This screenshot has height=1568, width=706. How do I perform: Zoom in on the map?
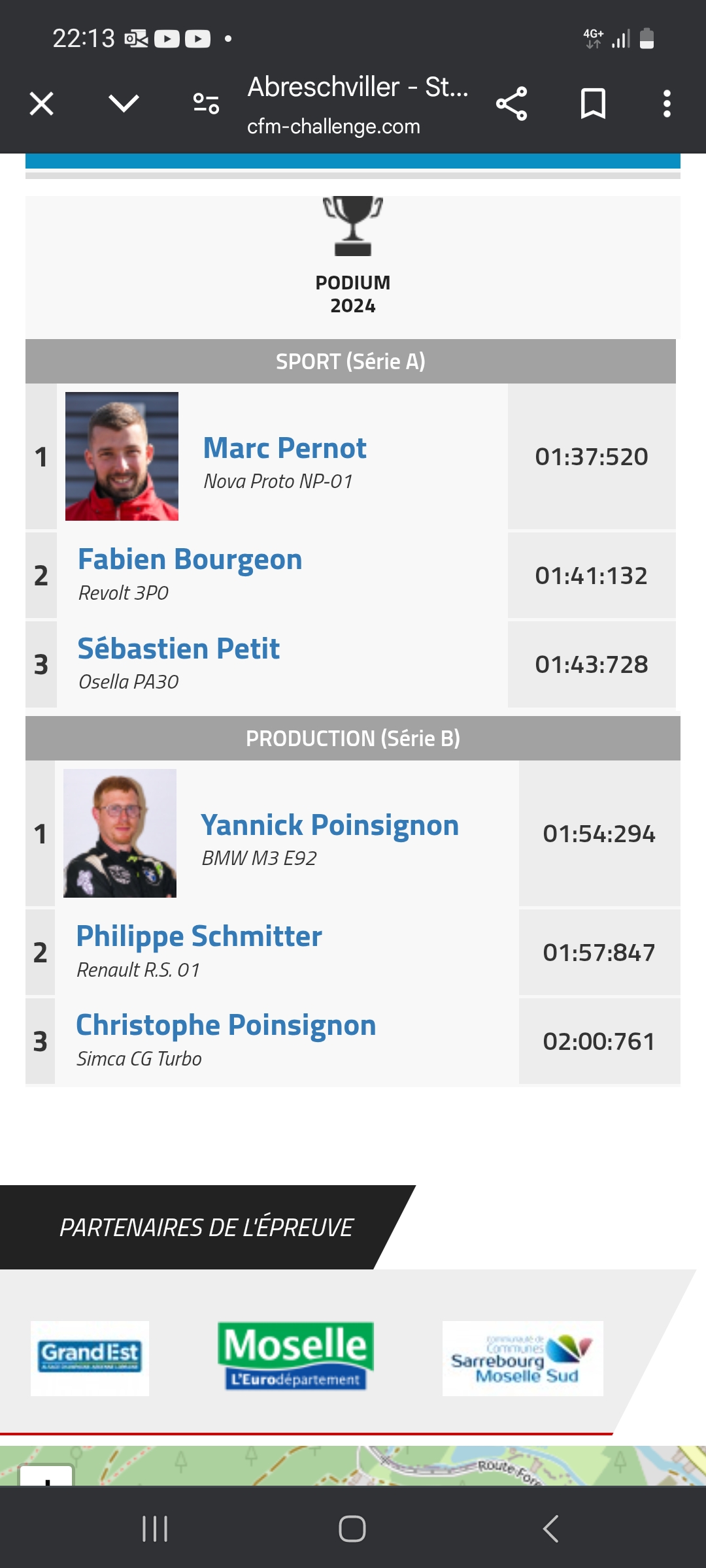coord(46,1477)
